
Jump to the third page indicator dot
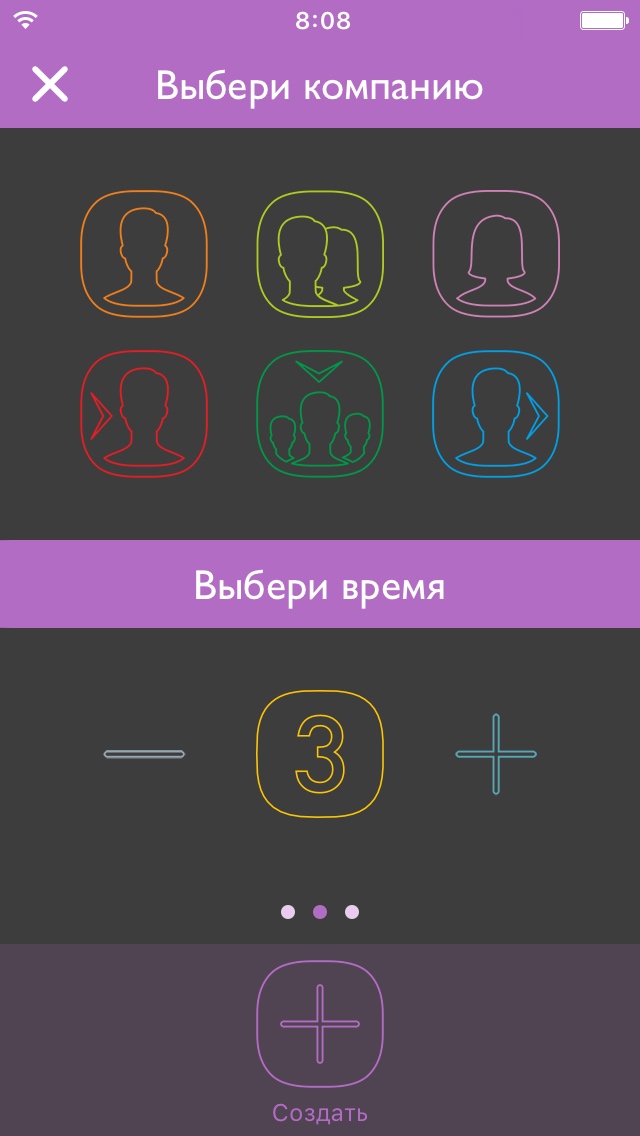pos(352,911)
